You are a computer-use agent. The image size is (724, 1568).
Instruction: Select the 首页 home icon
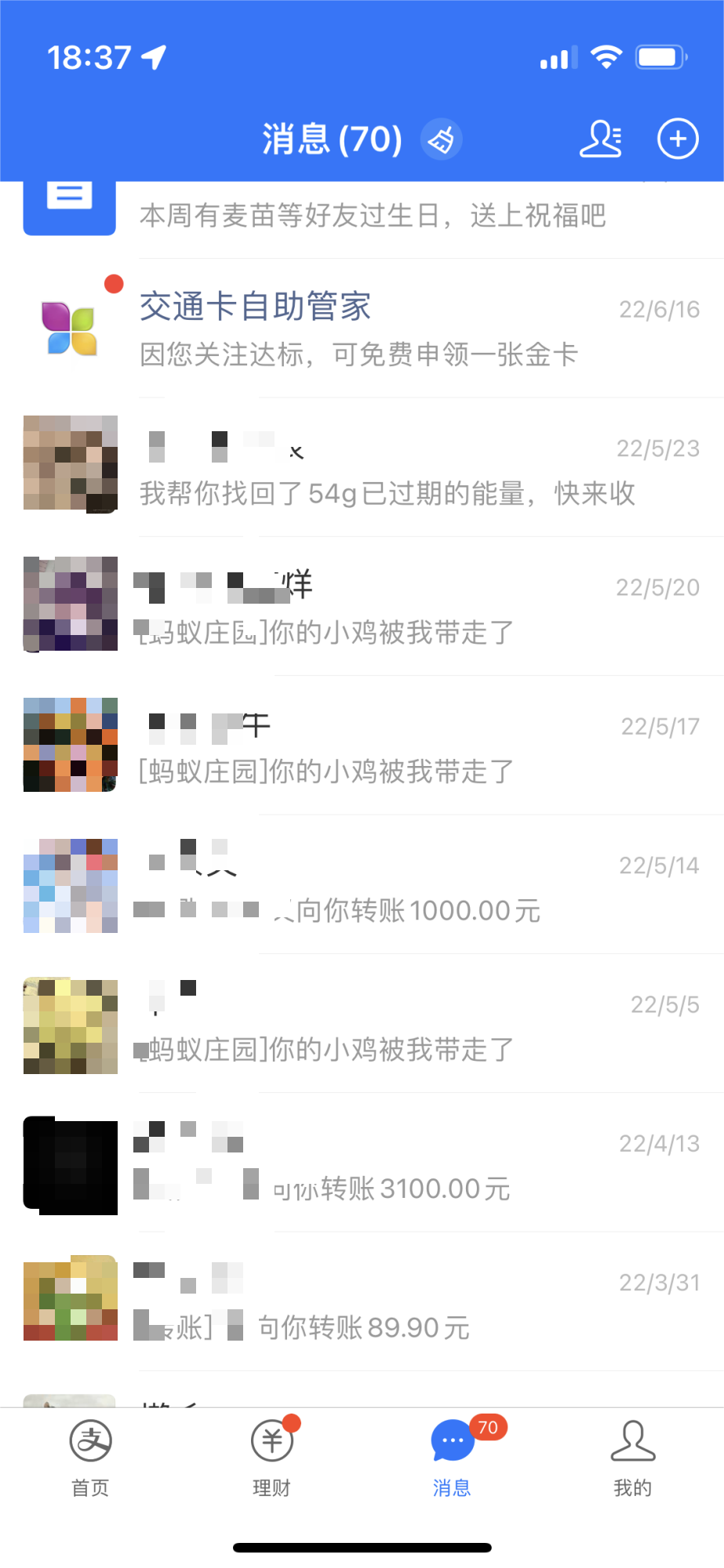89,1441
